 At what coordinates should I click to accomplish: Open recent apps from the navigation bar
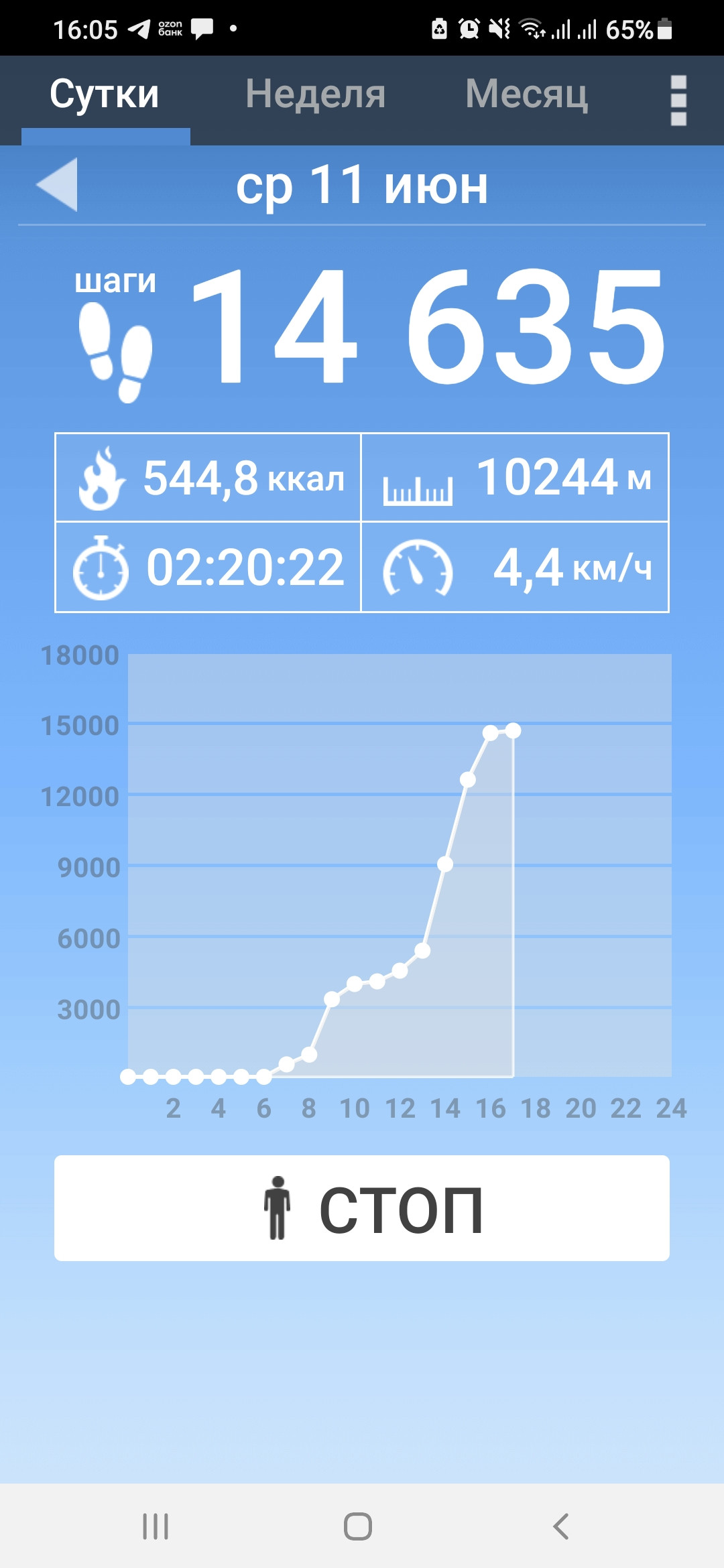click(x=156, y=1526)
